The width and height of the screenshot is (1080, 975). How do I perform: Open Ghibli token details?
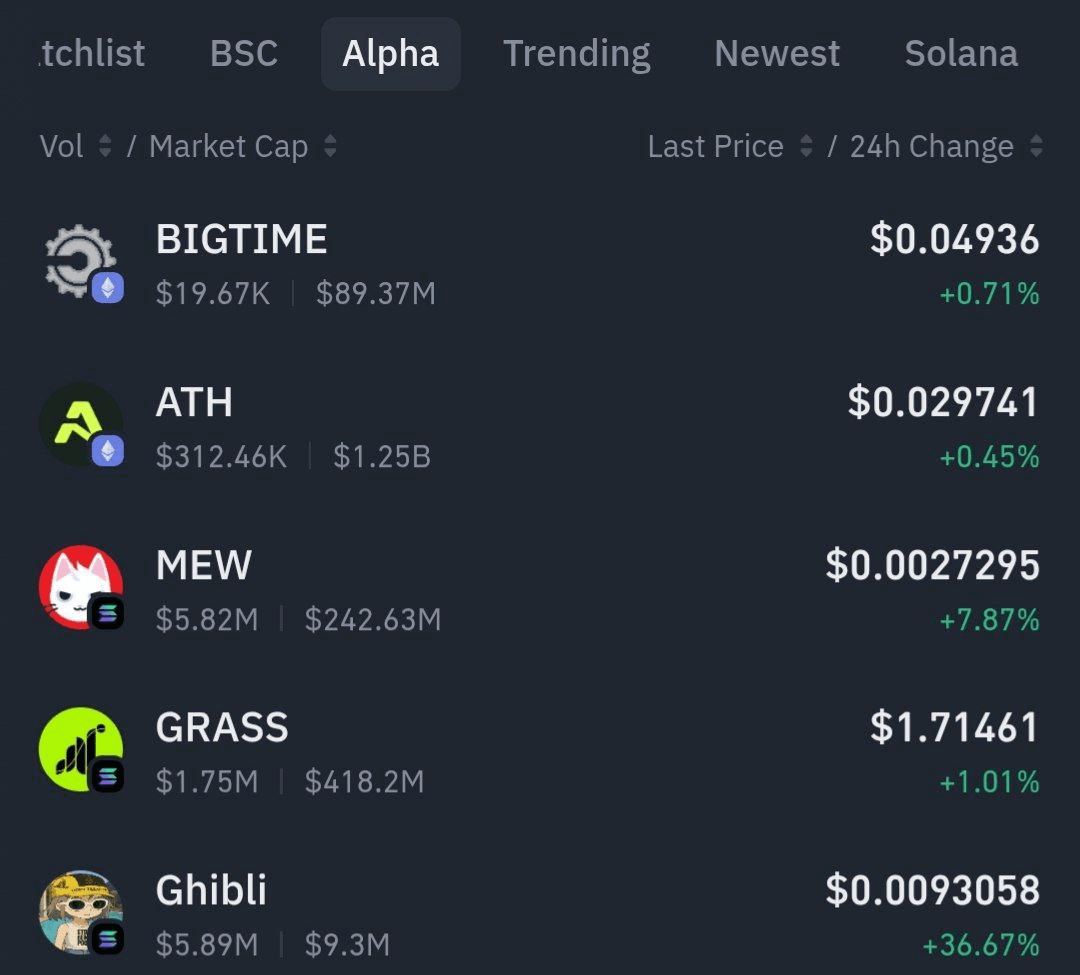[x=540, y=914]
